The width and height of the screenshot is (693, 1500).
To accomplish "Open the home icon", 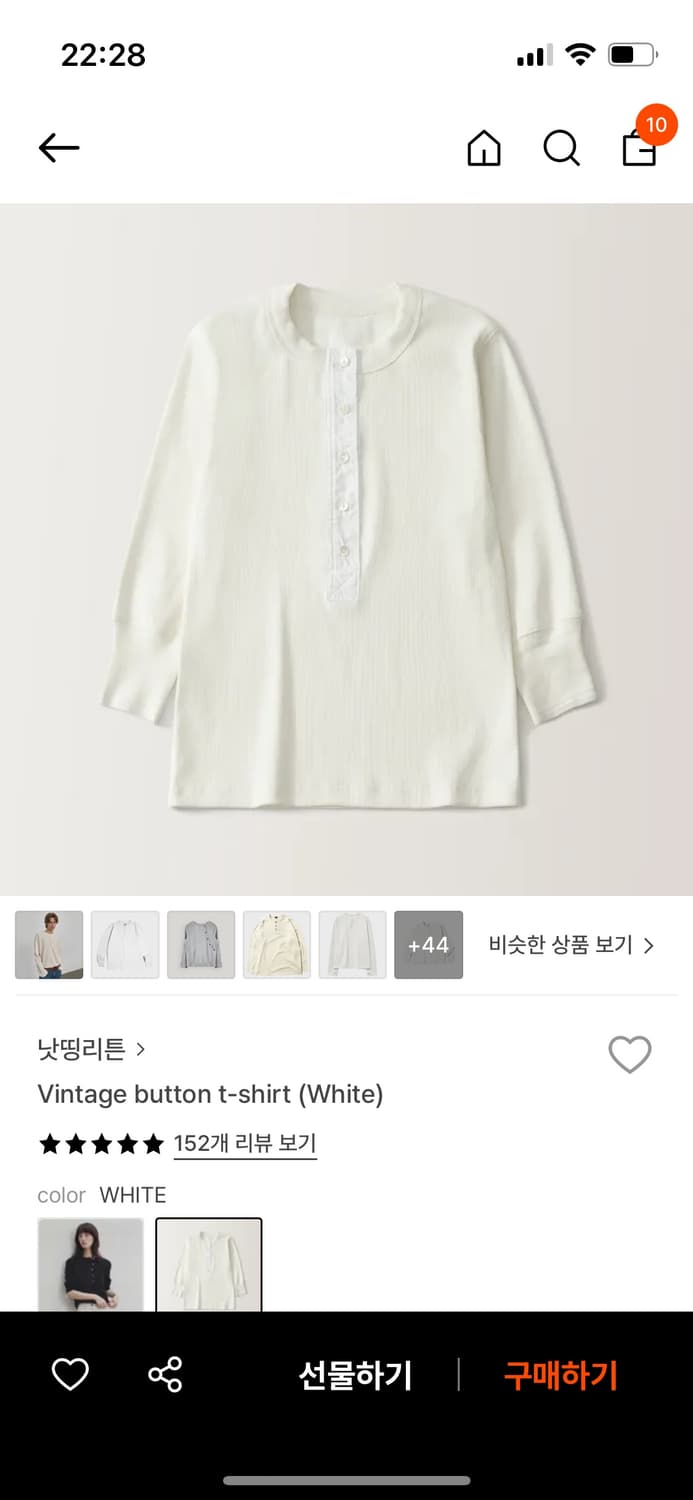I will tap(484, 149).
